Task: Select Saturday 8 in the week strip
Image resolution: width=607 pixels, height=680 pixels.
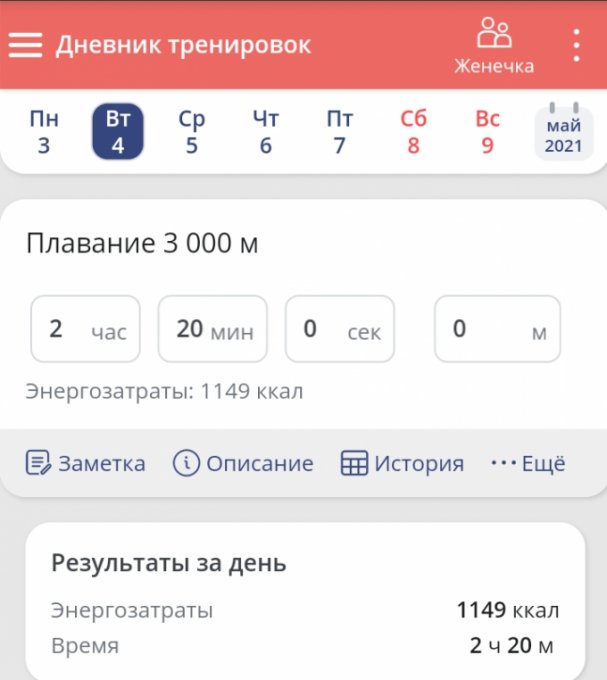Action: click(413, 133)
